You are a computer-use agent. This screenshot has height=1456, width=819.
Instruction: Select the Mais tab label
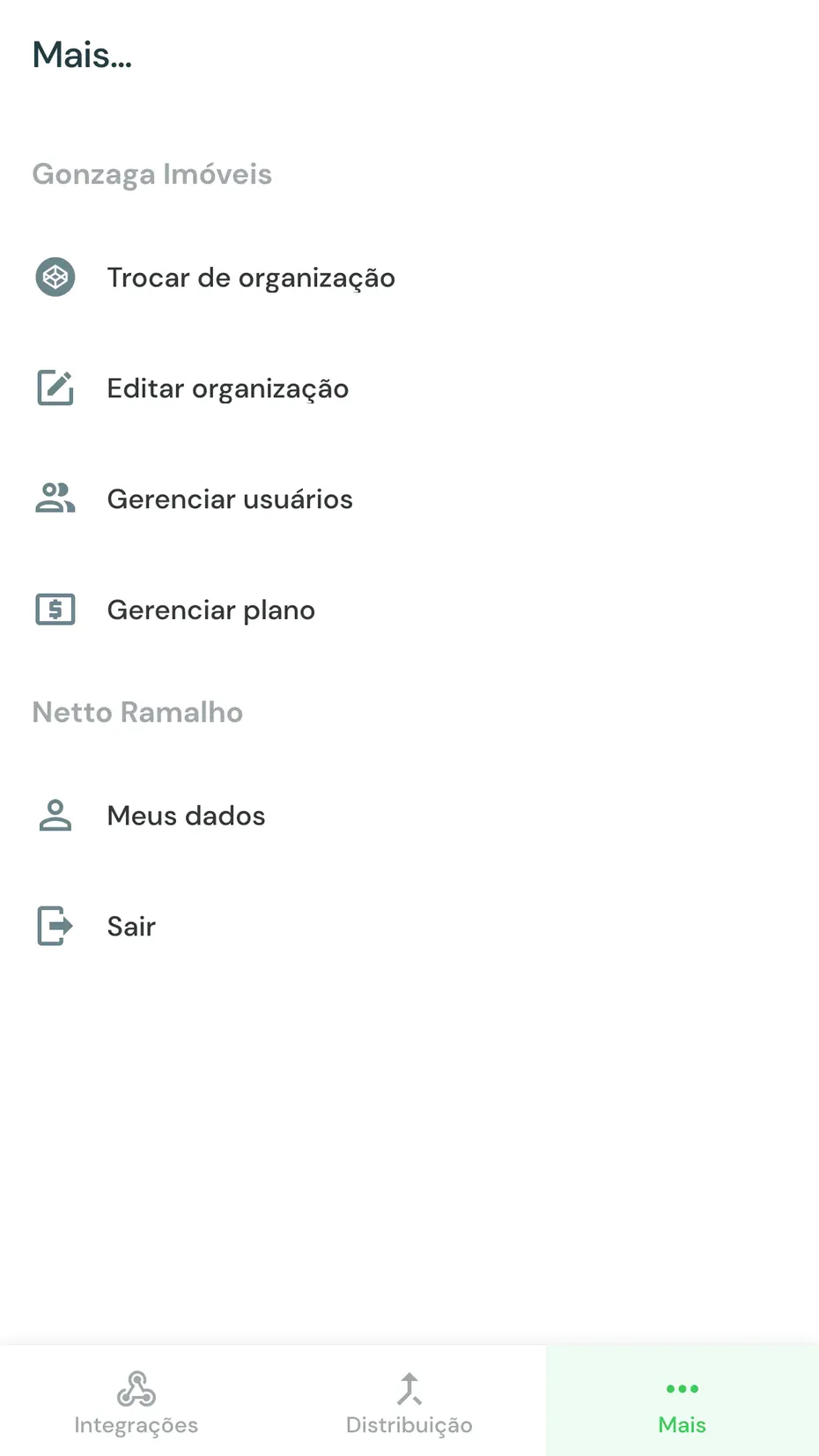(682, 1424)
